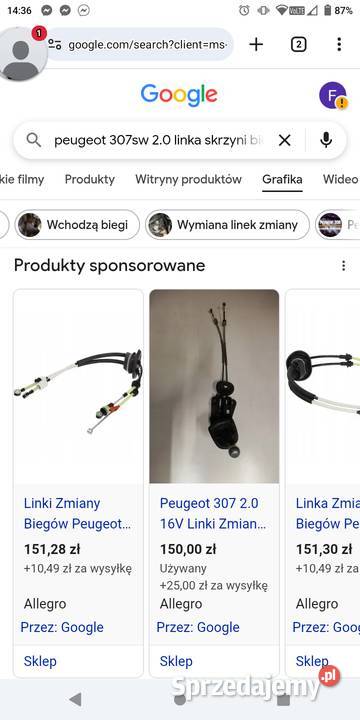360x720 pixels.
Task: Open the Chrome overflow menu
Action: (x=339, y=45)
